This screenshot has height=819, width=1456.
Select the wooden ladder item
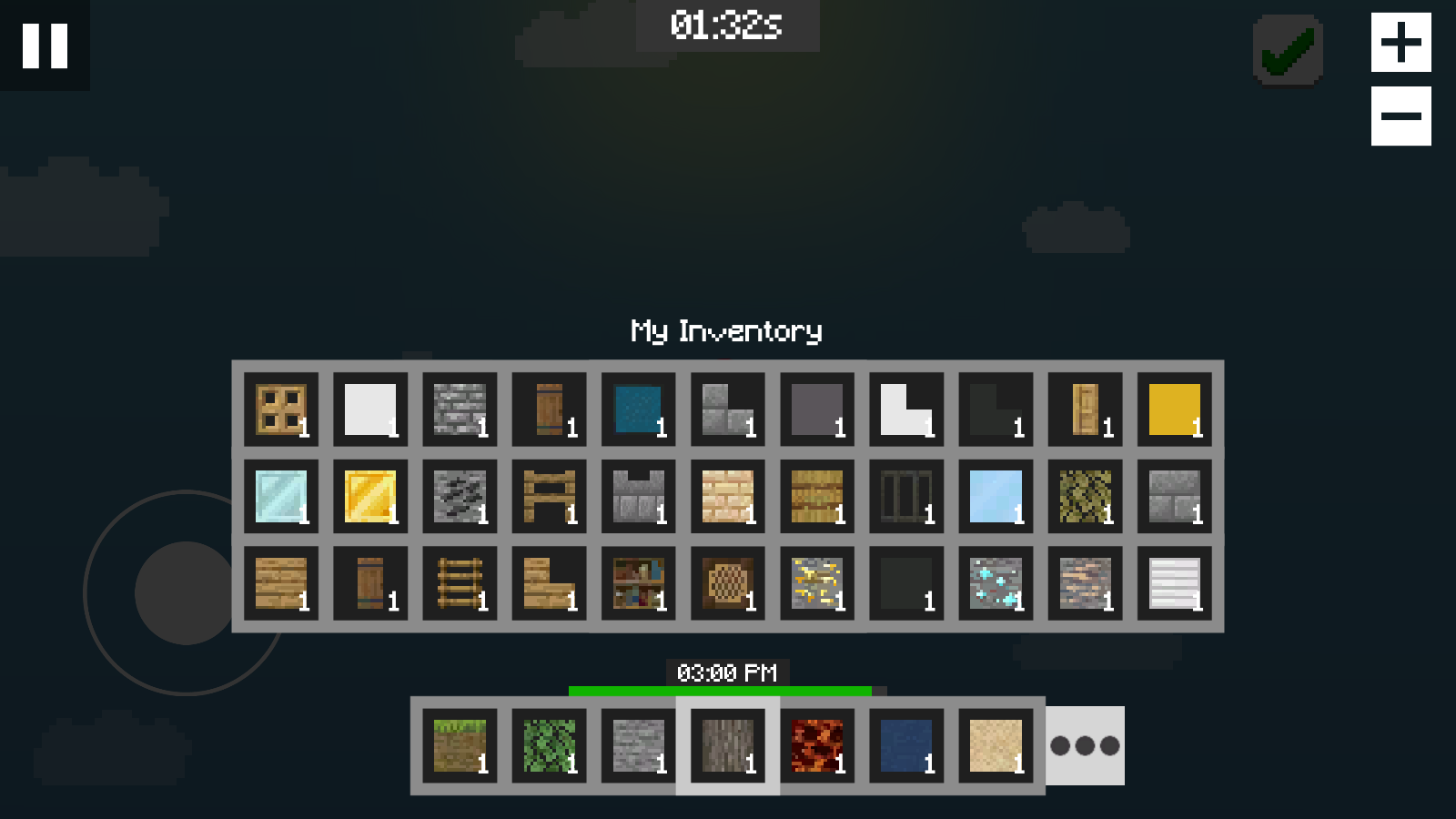460,584
